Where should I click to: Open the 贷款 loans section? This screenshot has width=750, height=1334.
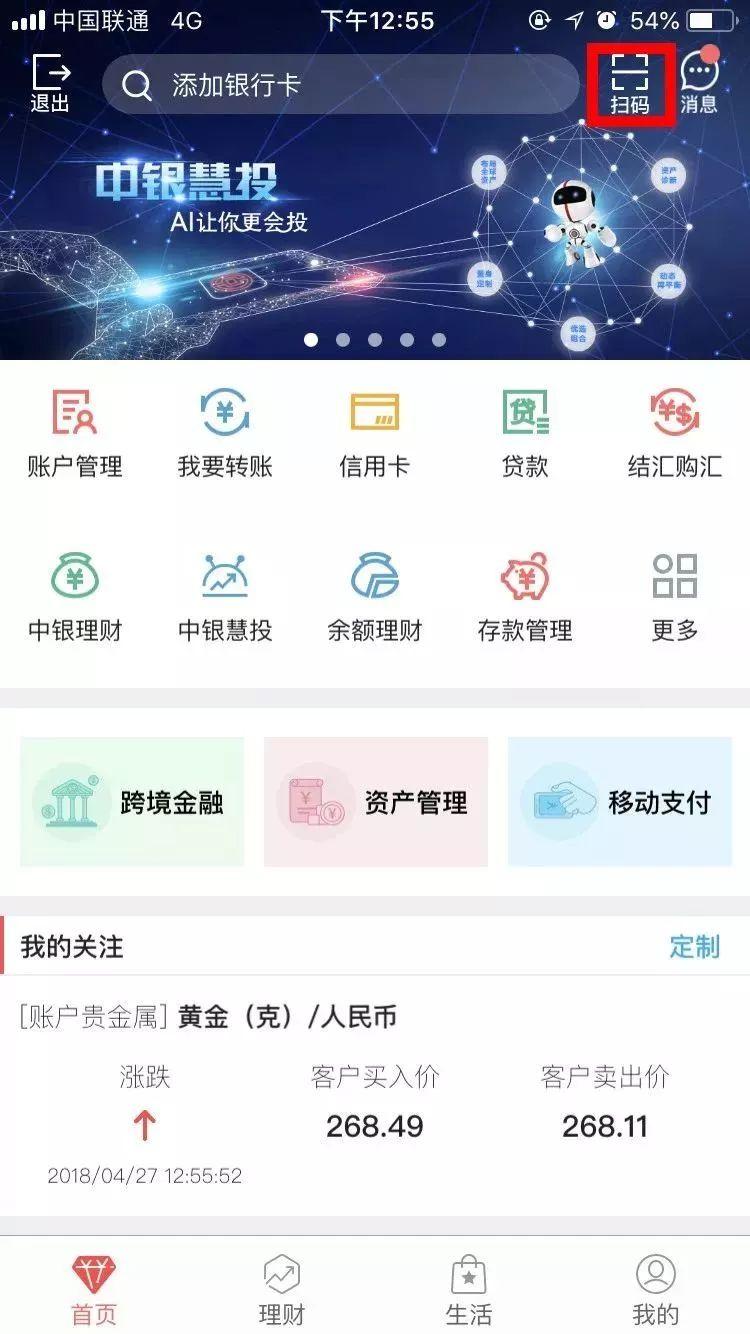[525, 430]
